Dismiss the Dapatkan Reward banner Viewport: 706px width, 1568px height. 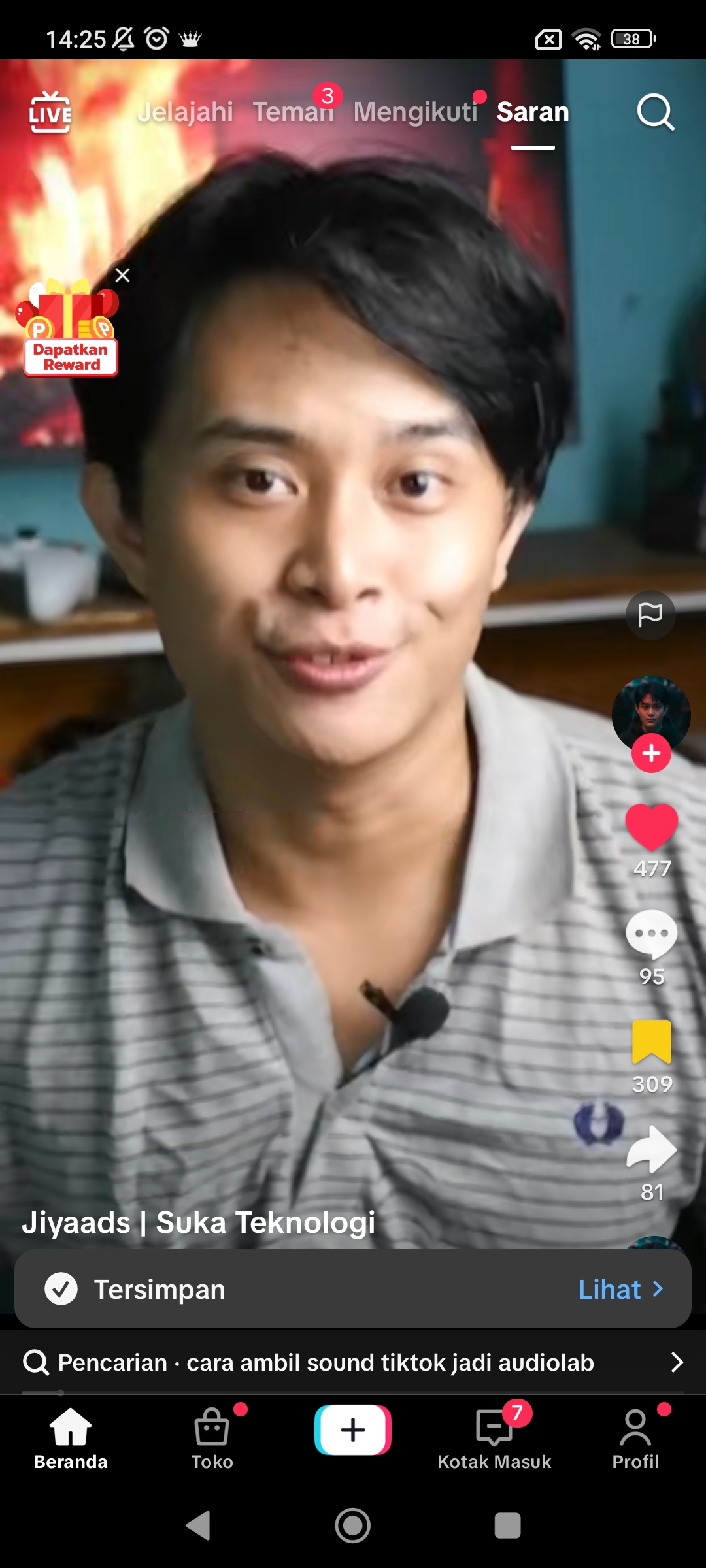coord(122,275)
